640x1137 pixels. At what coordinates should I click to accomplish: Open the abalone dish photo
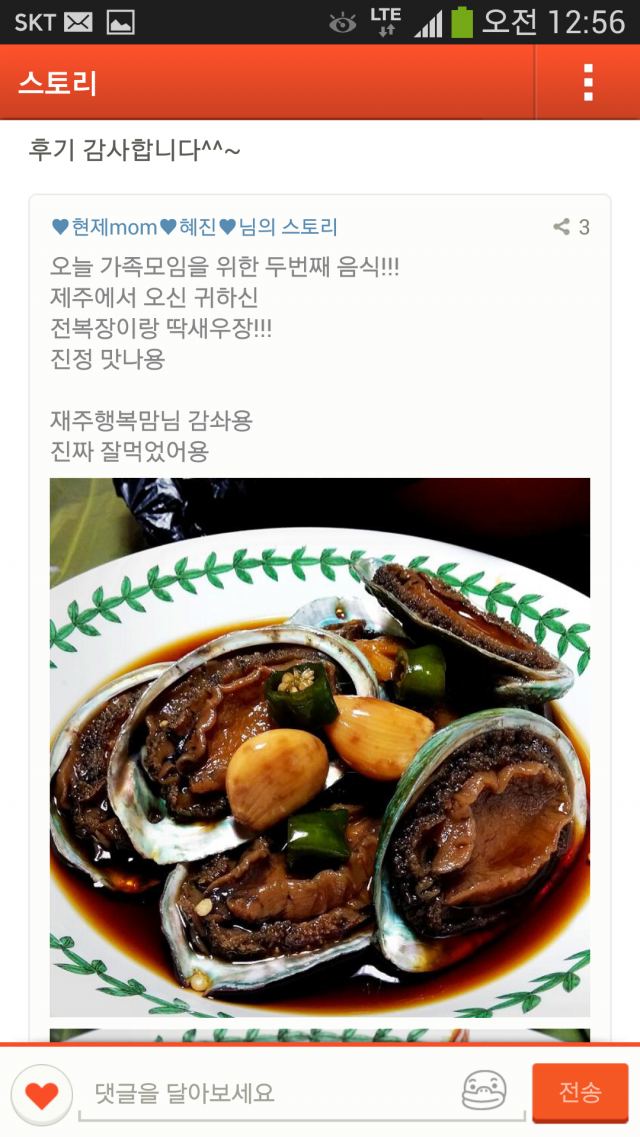tap(320, 747)
